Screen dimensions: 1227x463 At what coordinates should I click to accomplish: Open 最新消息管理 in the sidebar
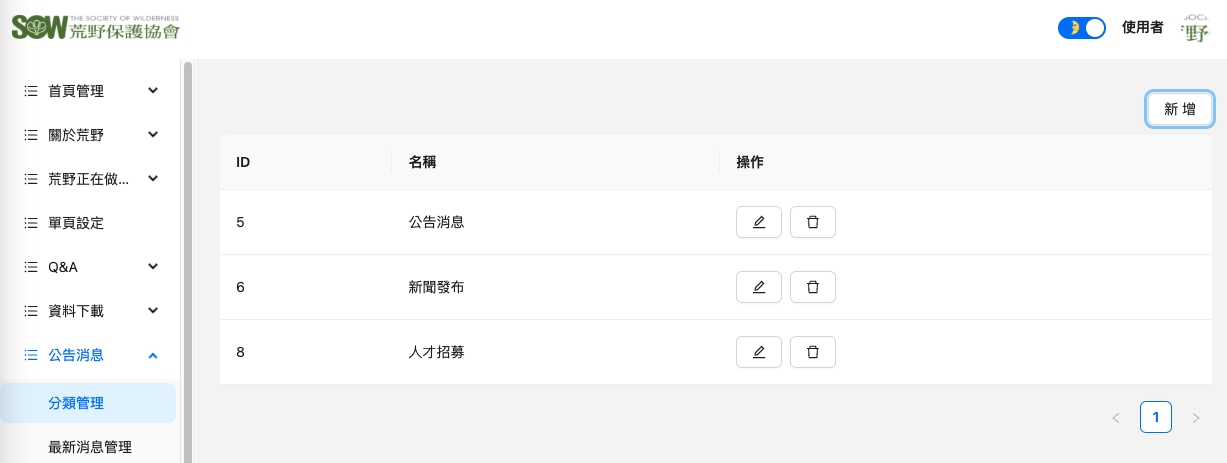[90, 447]
